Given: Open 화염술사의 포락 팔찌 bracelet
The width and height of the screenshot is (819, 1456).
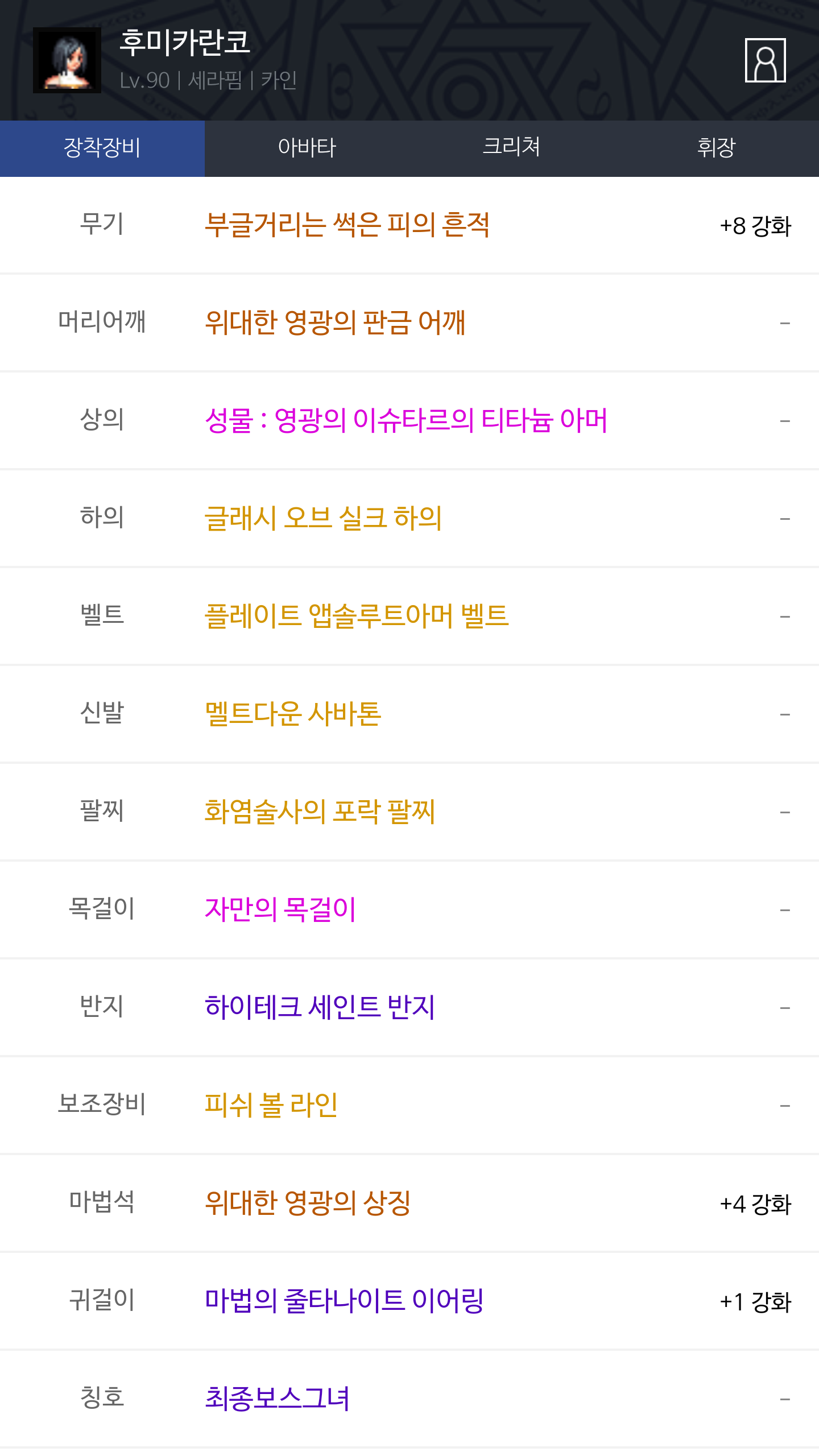Looking at the screenshot, I should (320, 812).
